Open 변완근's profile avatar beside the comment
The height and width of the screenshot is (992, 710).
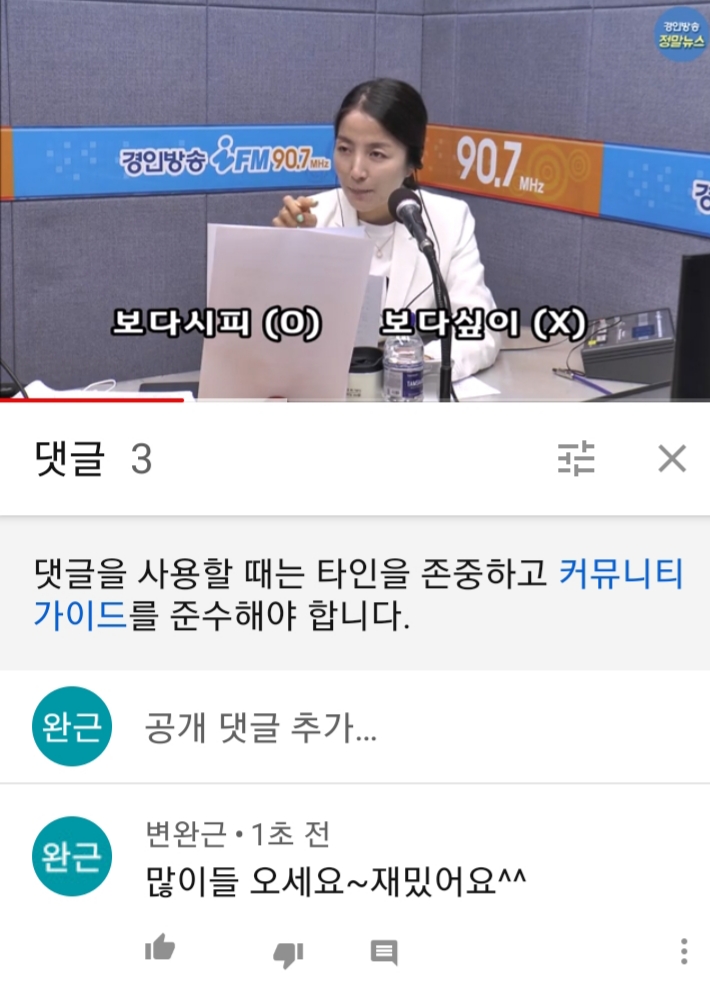tap(71, 857)
